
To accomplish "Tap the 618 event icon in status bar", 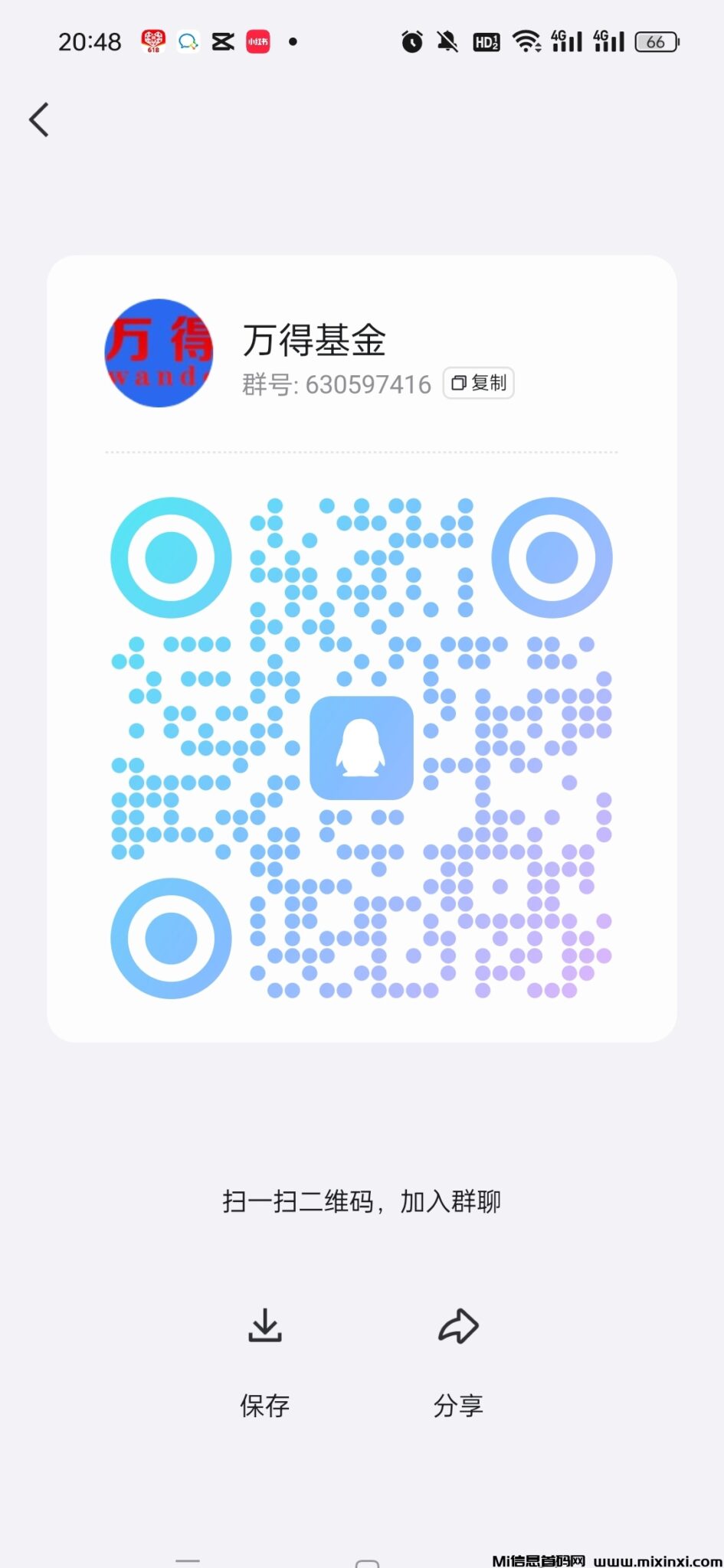I will pos(152,41).
